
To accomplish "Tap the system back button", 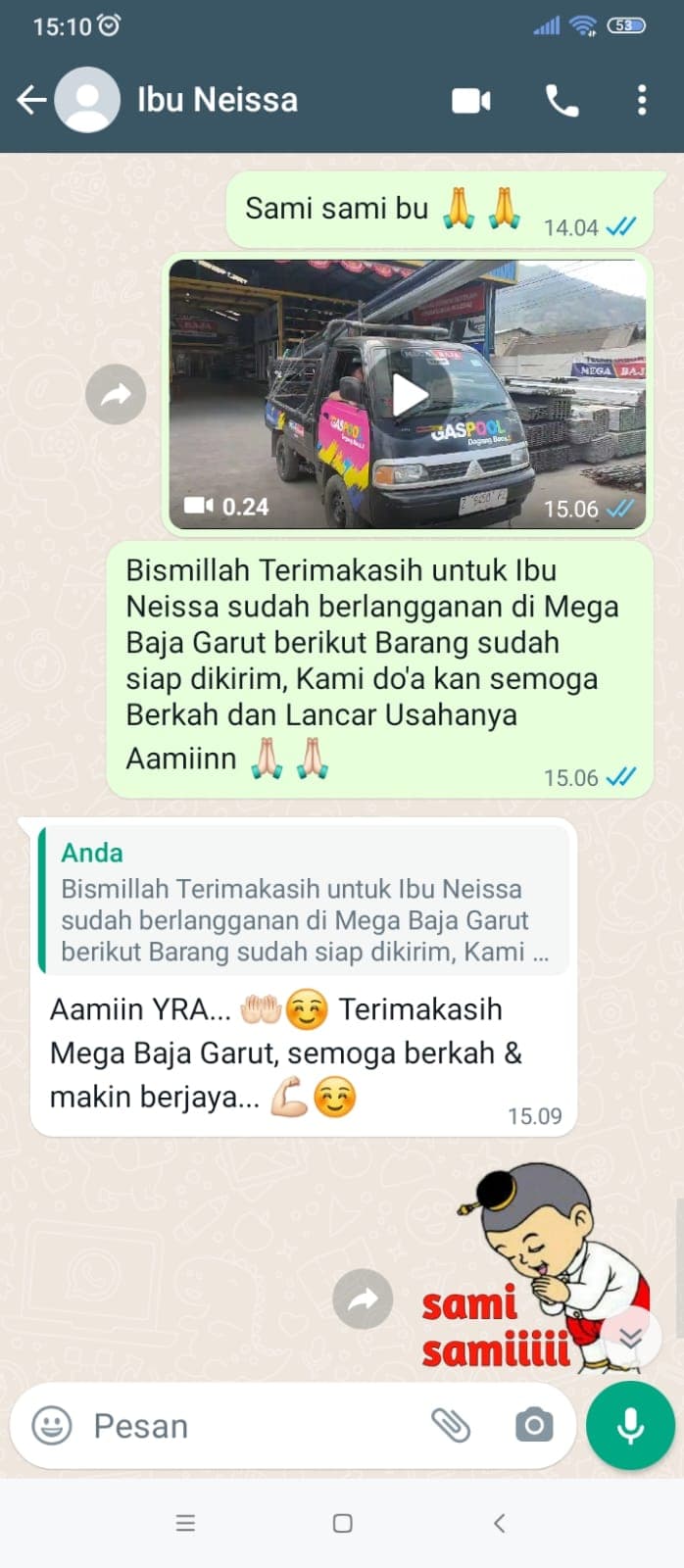I will [499, 1523].
